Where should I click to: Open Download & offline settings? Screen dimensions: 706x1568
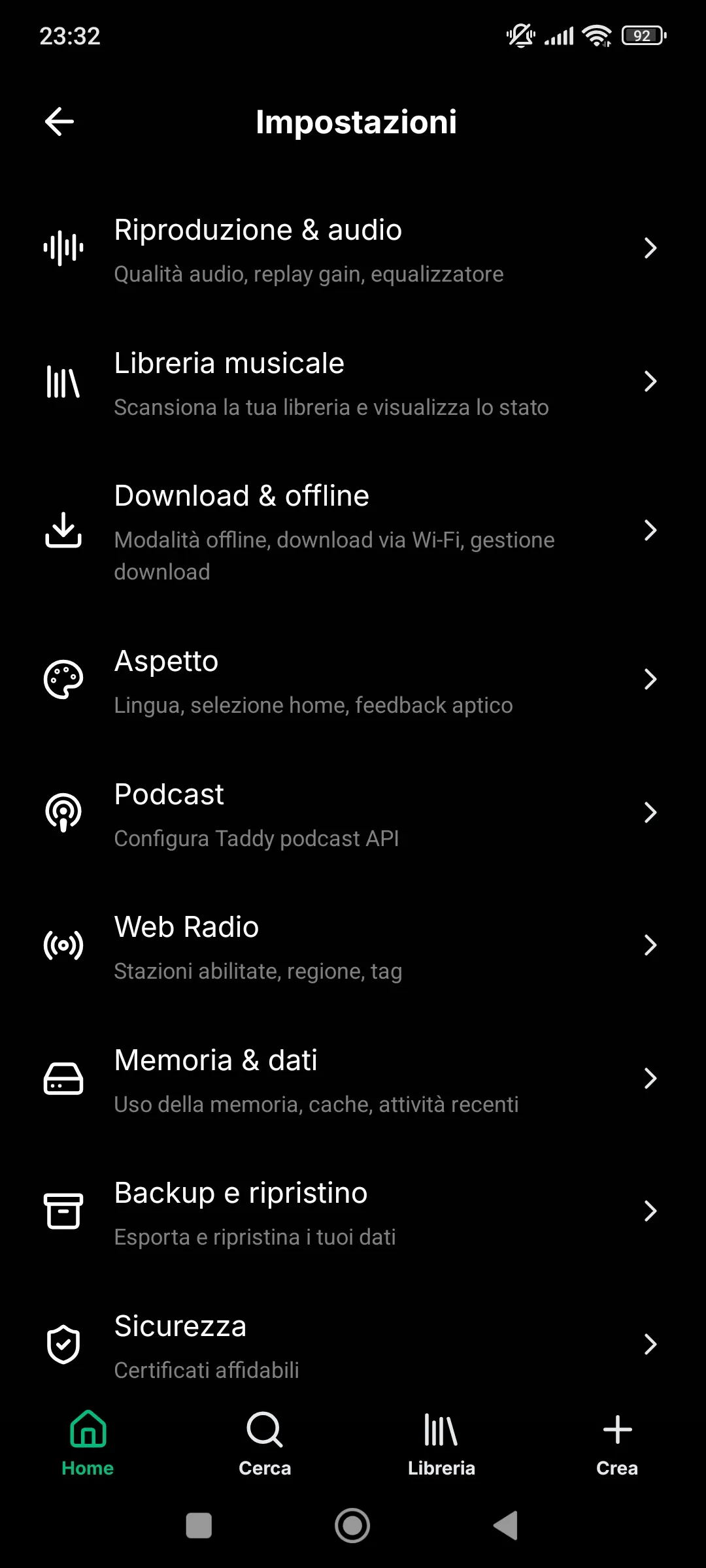353,531
